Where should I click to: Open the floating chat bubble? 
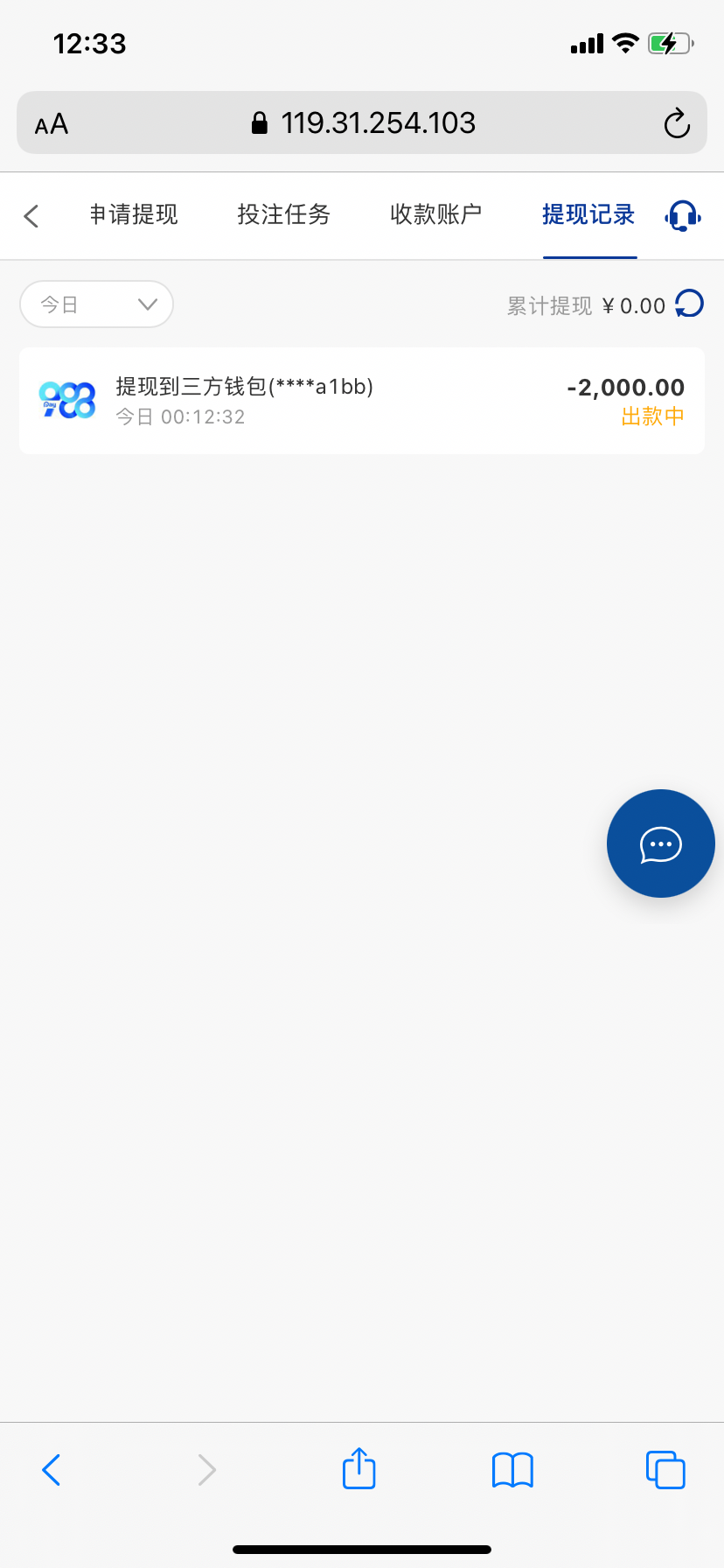point(661,843)
